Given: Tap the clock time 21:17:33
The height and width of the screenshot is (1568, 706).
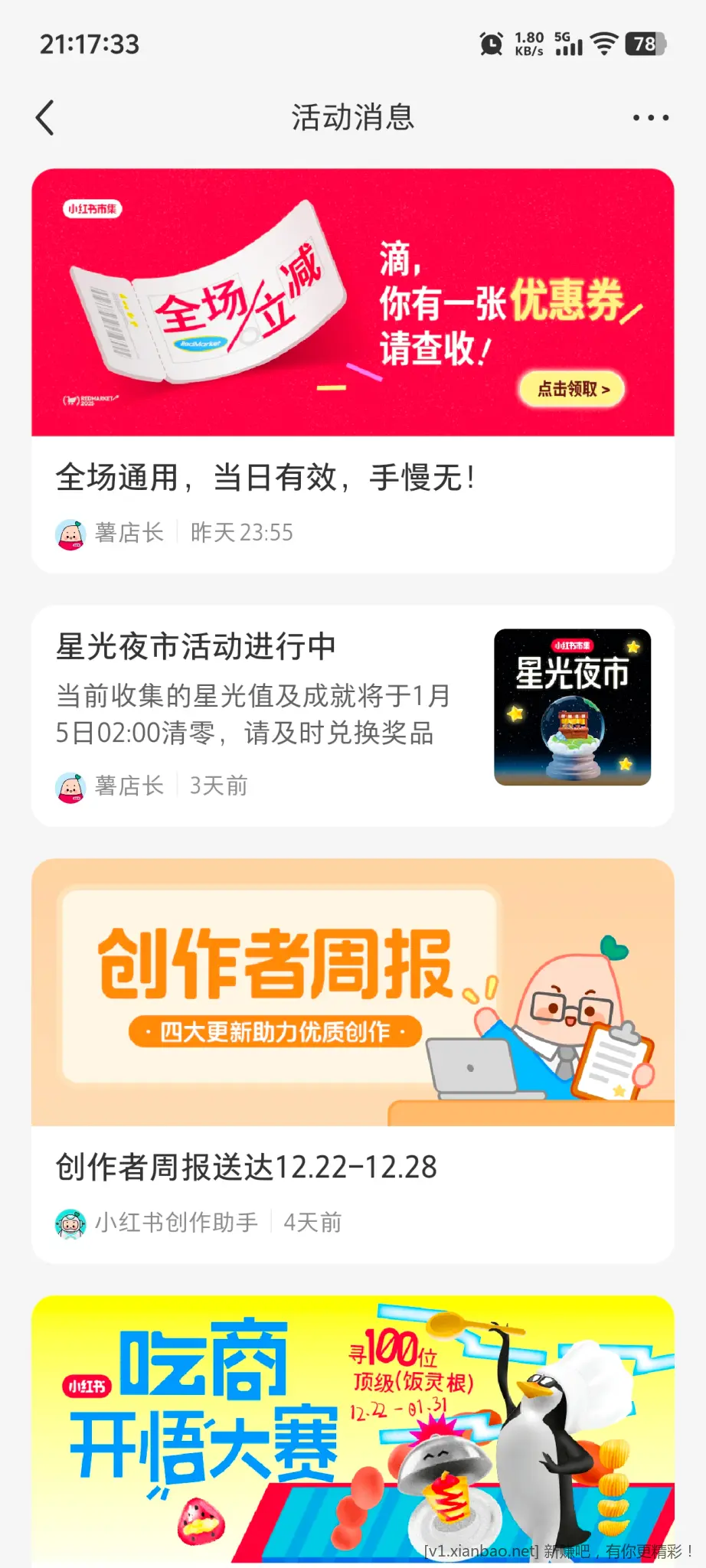Looking at the screenshot, I should tap(88, 44).
